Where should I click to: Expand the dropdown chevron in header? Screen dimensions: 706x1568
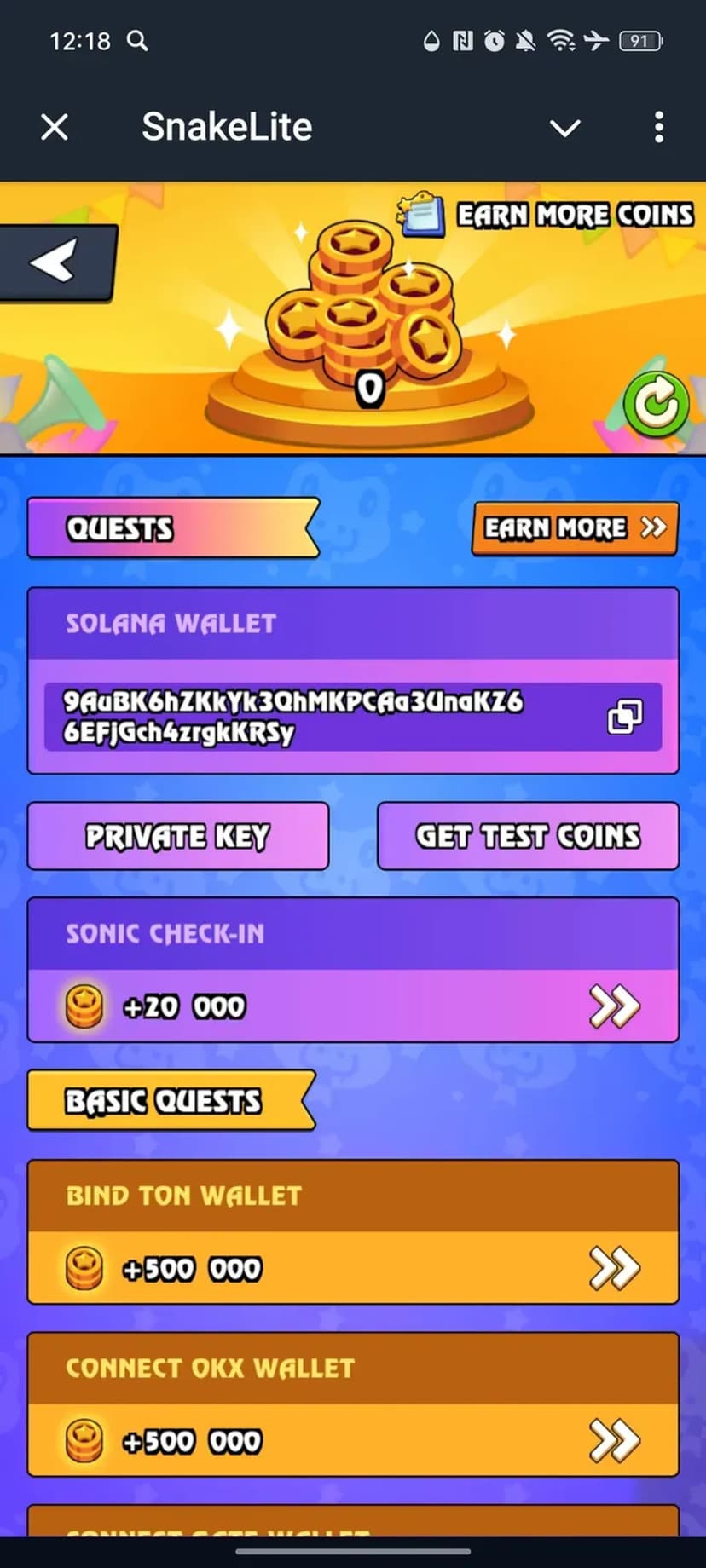564,128
